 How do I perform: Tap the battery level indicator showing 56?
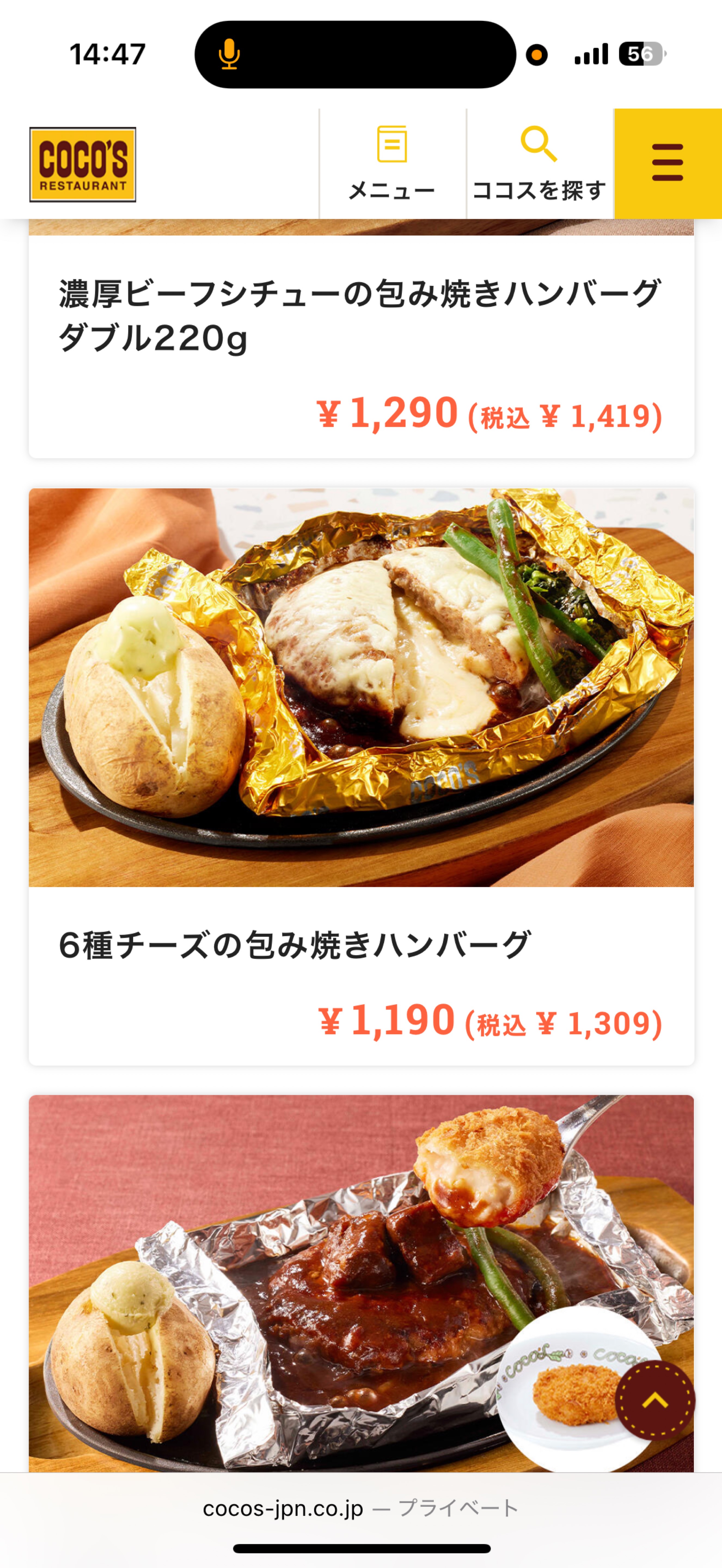click(x=641, y=55)
